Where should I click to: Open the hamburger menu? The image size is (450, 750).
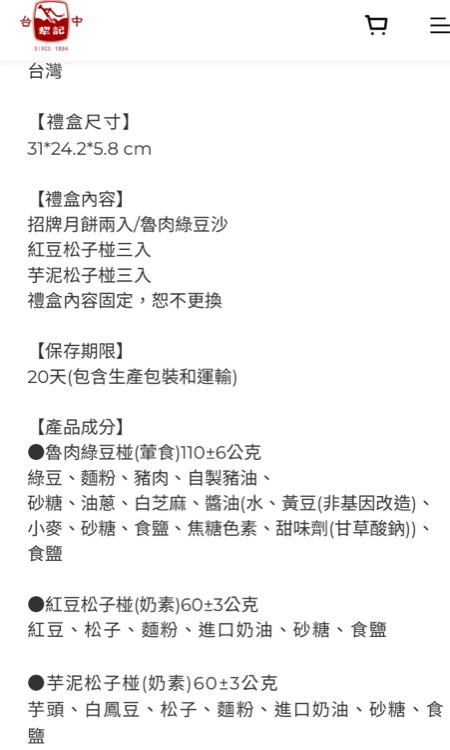440,25
